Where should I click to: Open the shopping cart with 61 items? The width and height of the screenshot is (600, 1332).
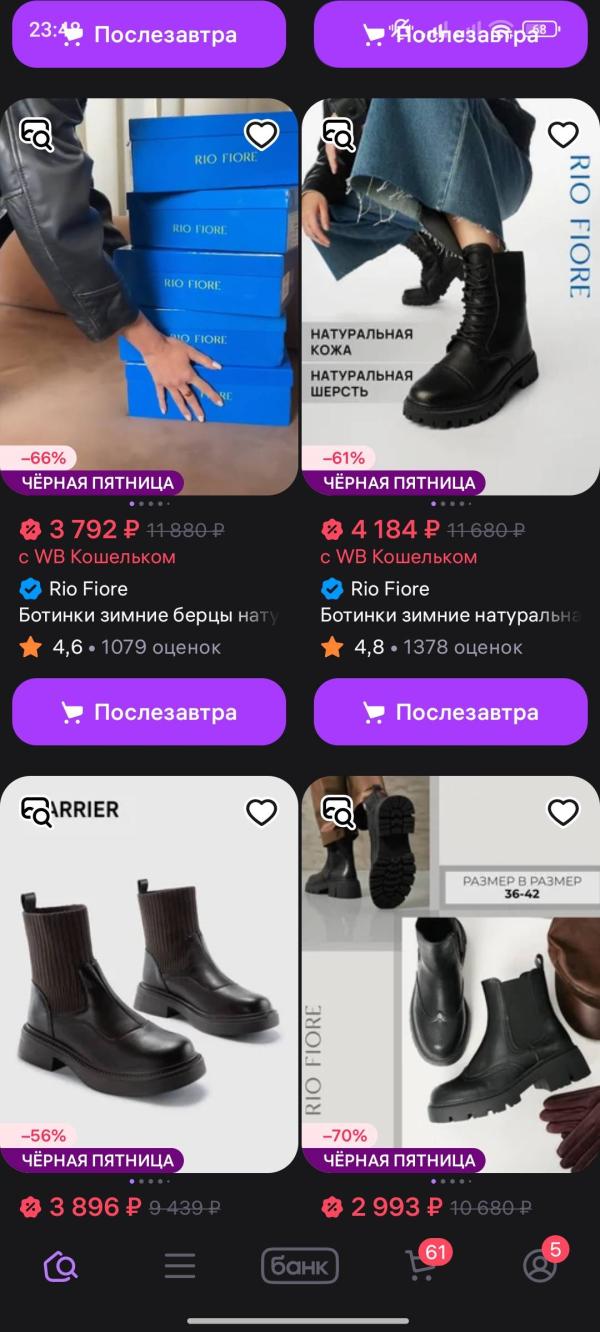click(x=421, y=1267)
